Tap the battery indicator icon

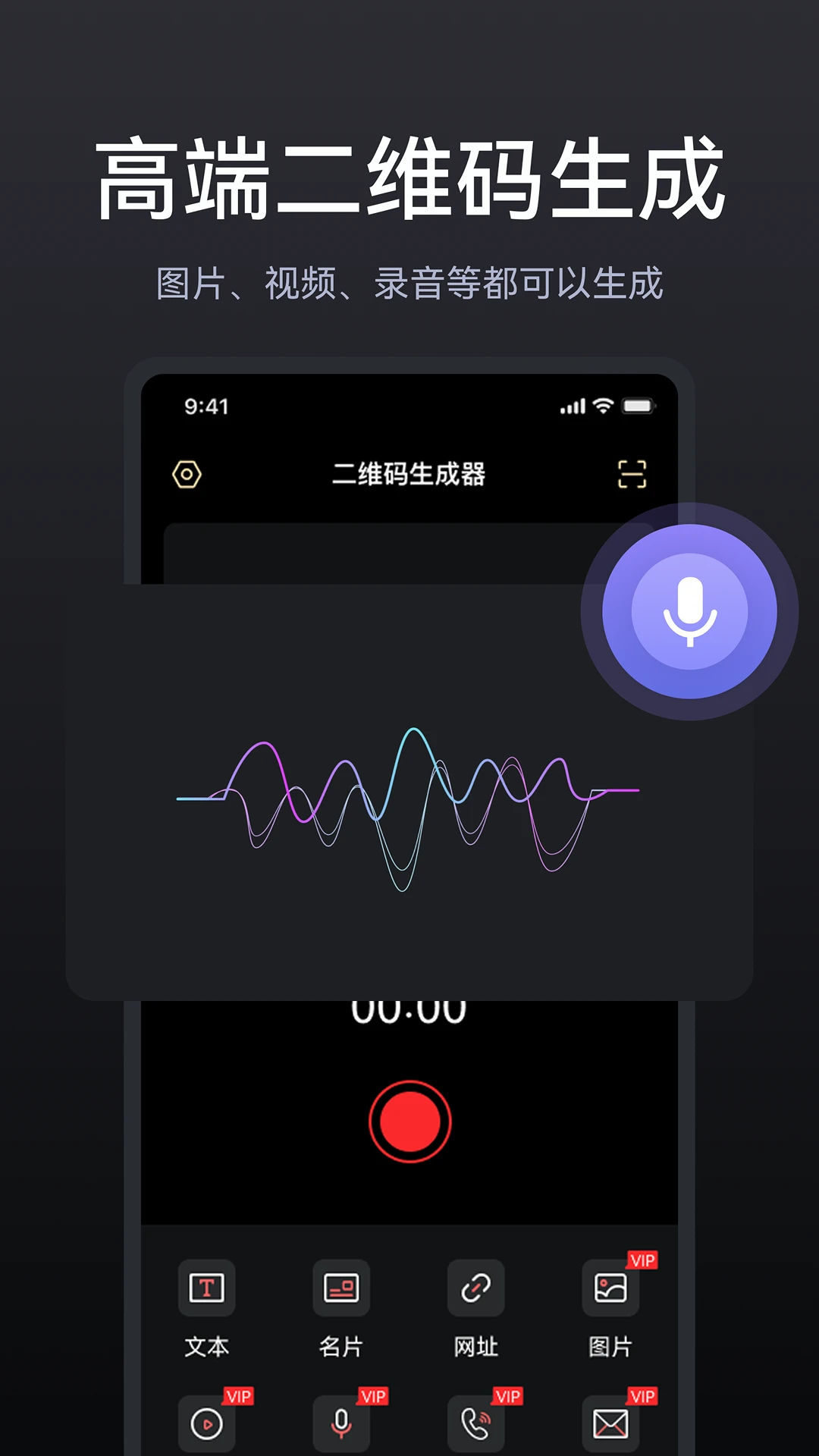click(639, 407)
